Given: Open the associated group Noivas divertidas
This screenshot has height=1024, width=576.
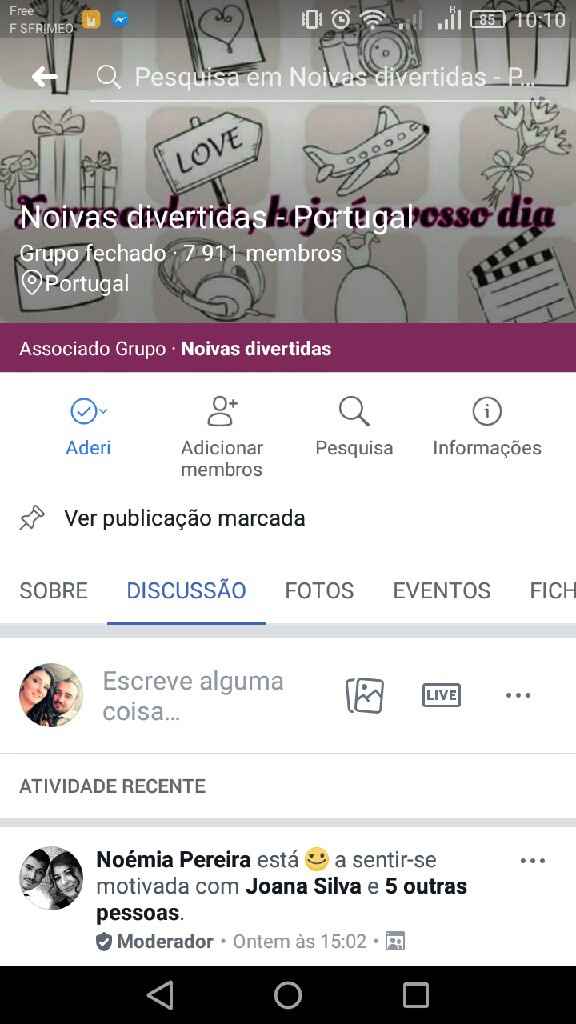Looking at the screenshot, I should 256,349.
